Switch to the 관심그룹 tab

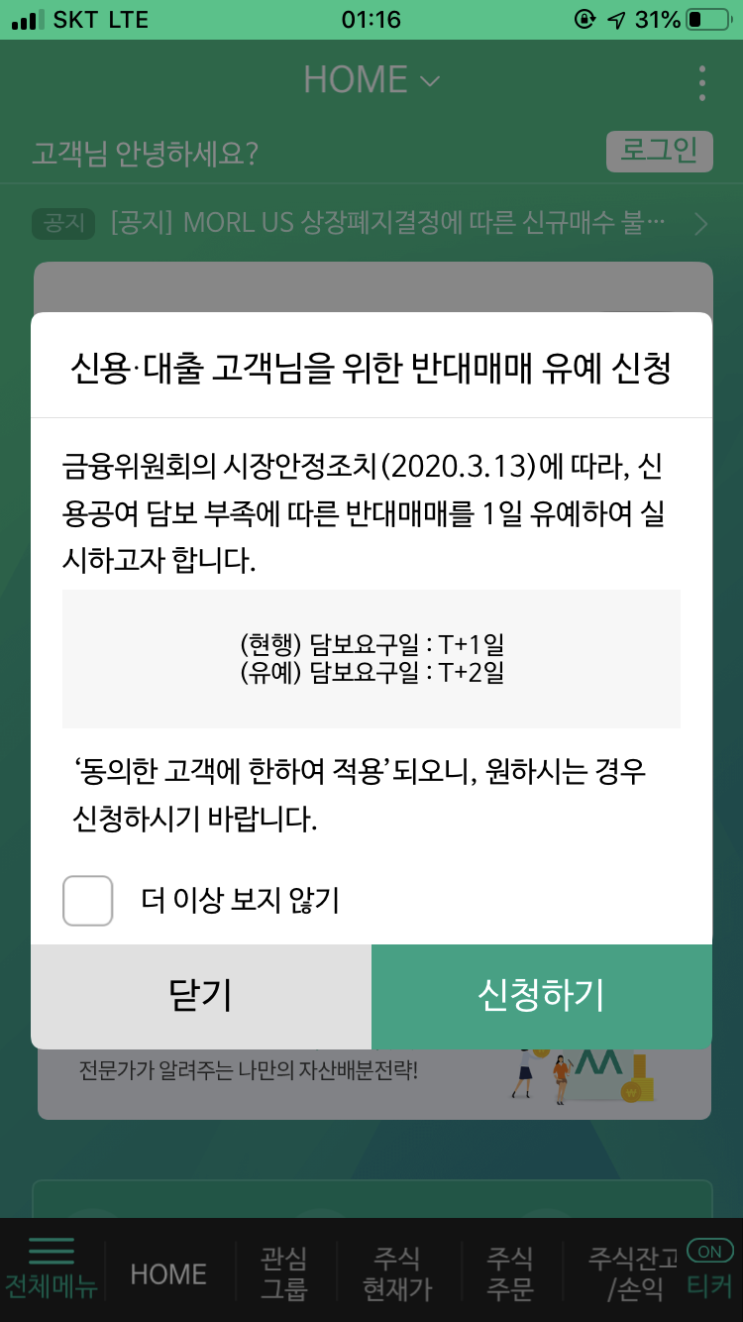pyautogui.click(x=284, y=1273)
